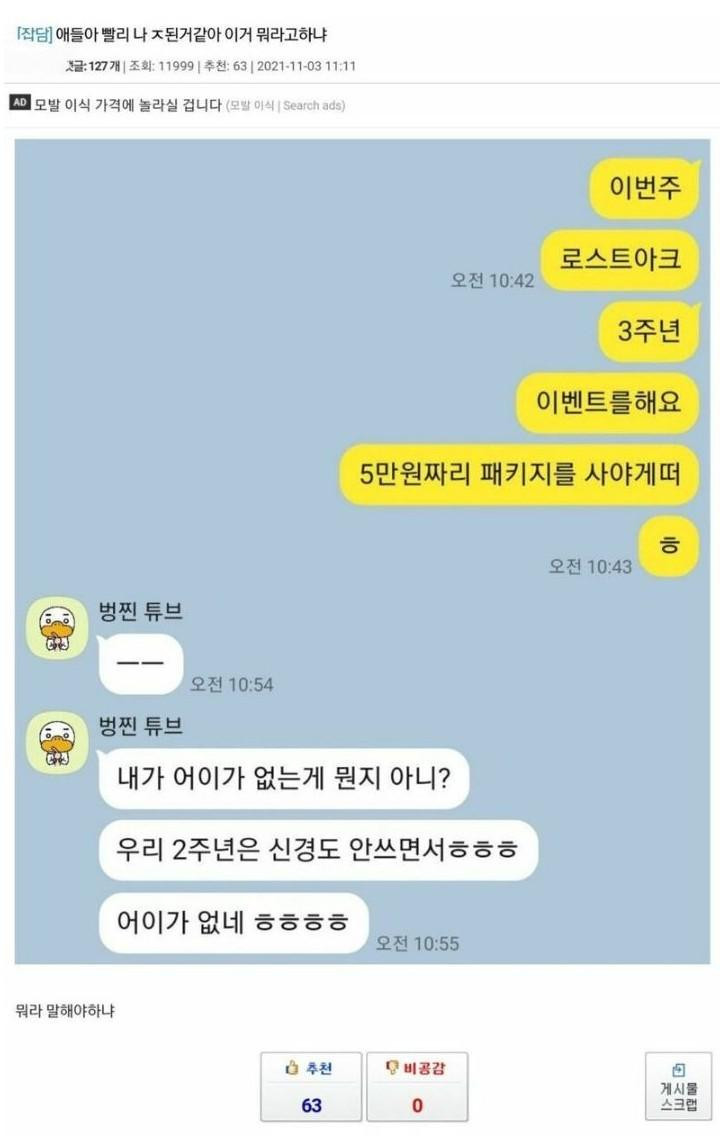720x1140 pixels.
Task: Tap the 비공감 downvote button
Action: 417,1085
